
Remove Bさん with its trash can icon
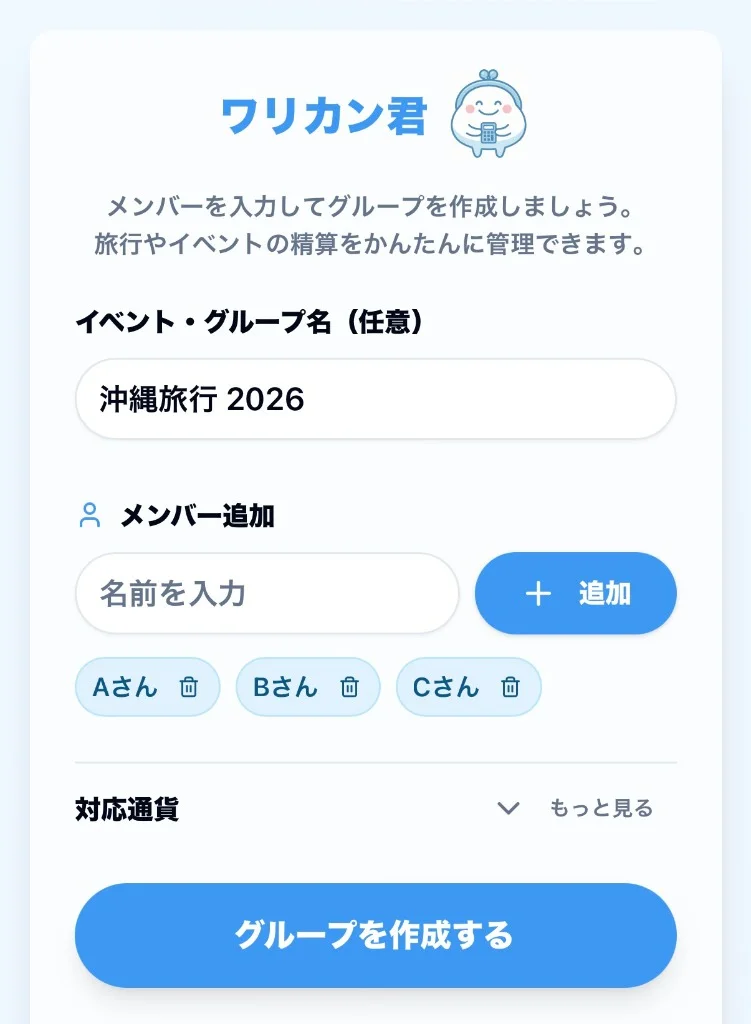point(349,687)
